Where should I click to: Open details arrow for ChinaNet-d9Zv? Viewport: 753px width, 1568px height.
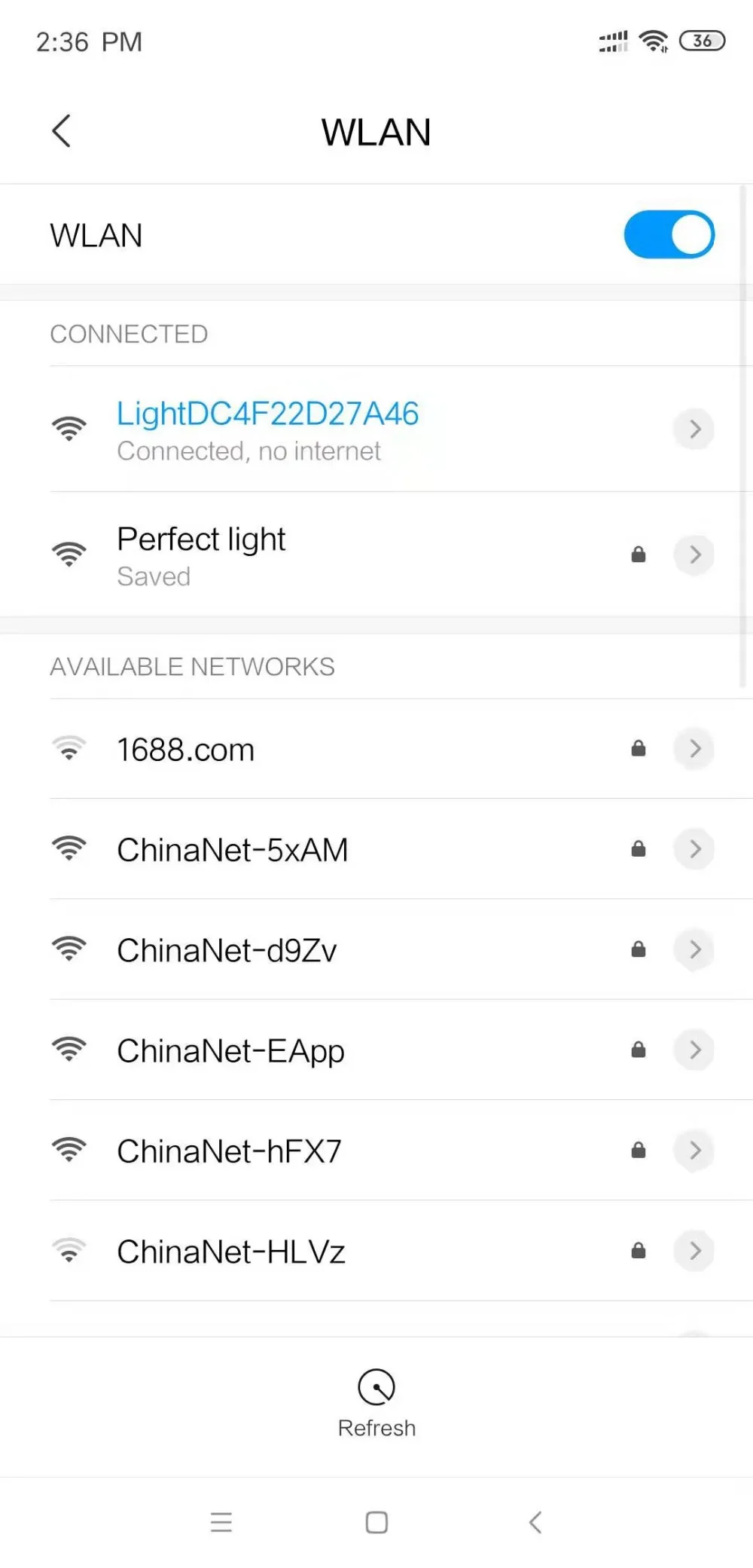pos(694,949)
